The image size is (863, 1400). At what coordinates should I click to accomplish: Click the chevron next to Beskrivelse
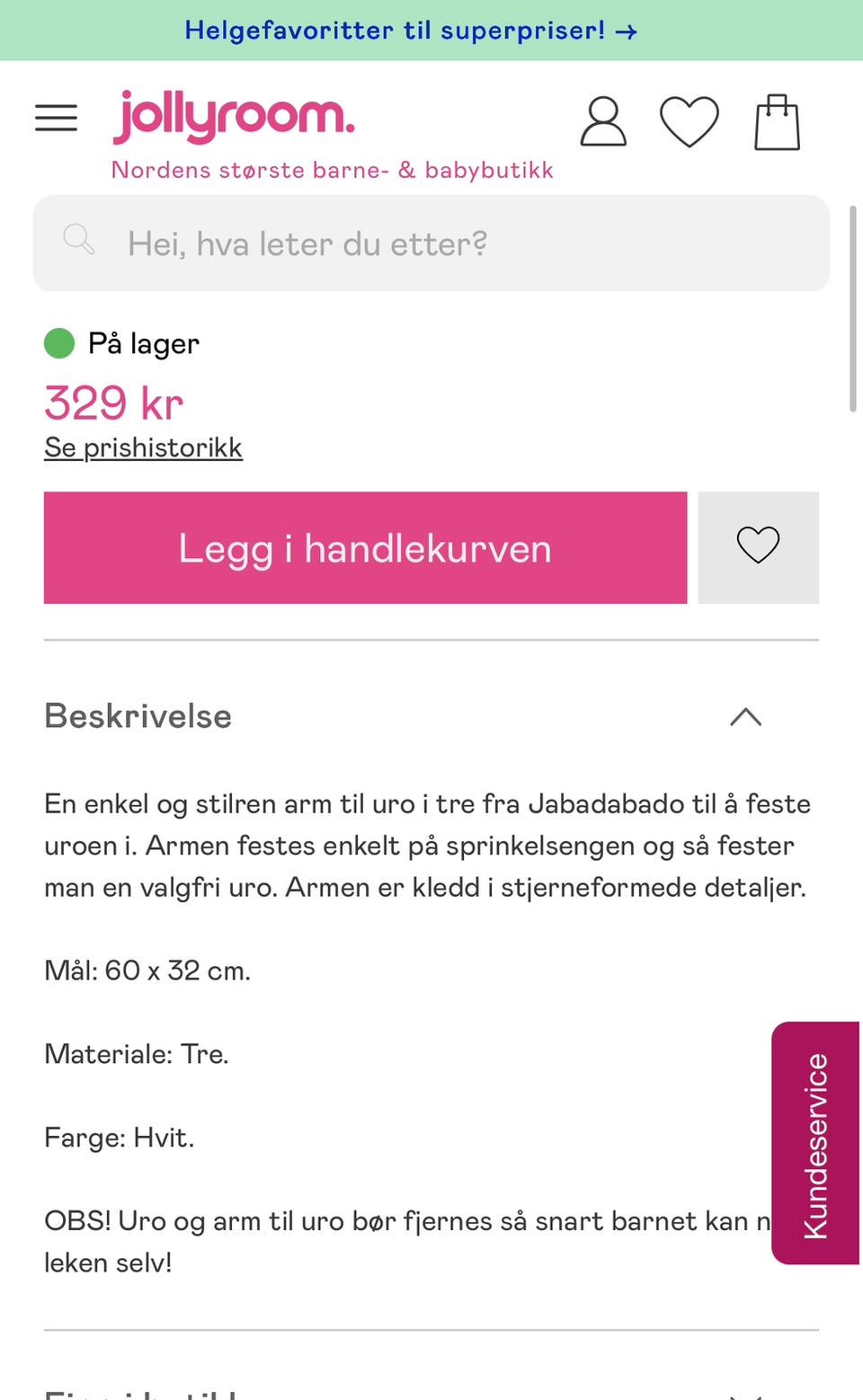click(x=745, y=716)
